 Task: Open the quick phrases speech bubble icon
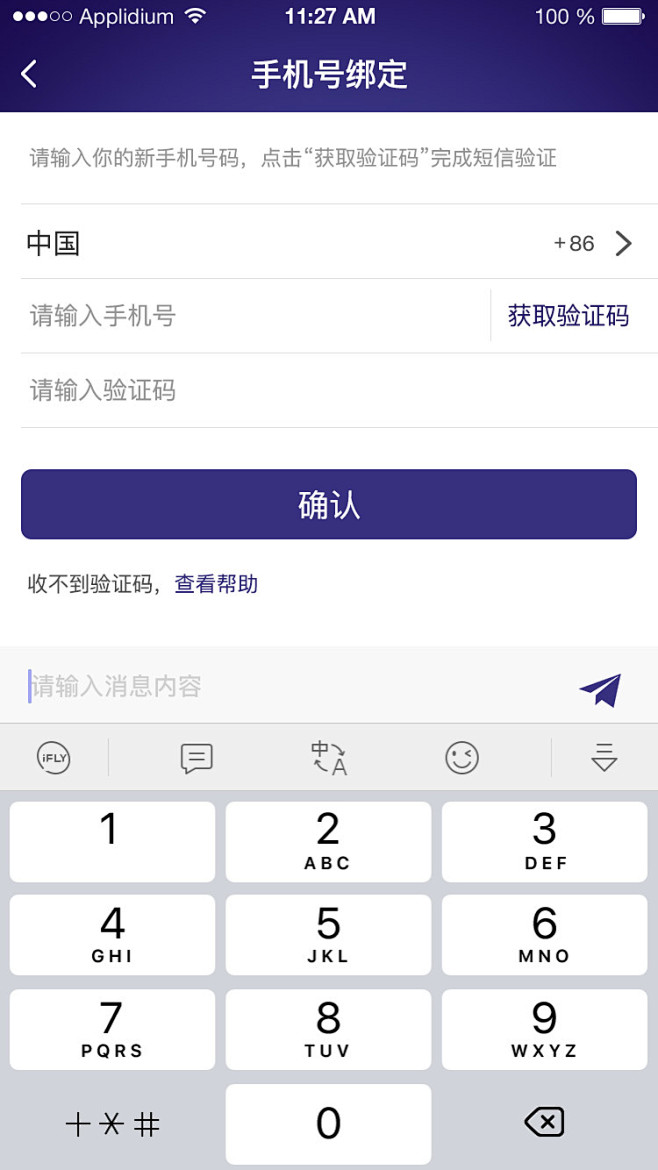pyautogui.click(x=197, y=758)
